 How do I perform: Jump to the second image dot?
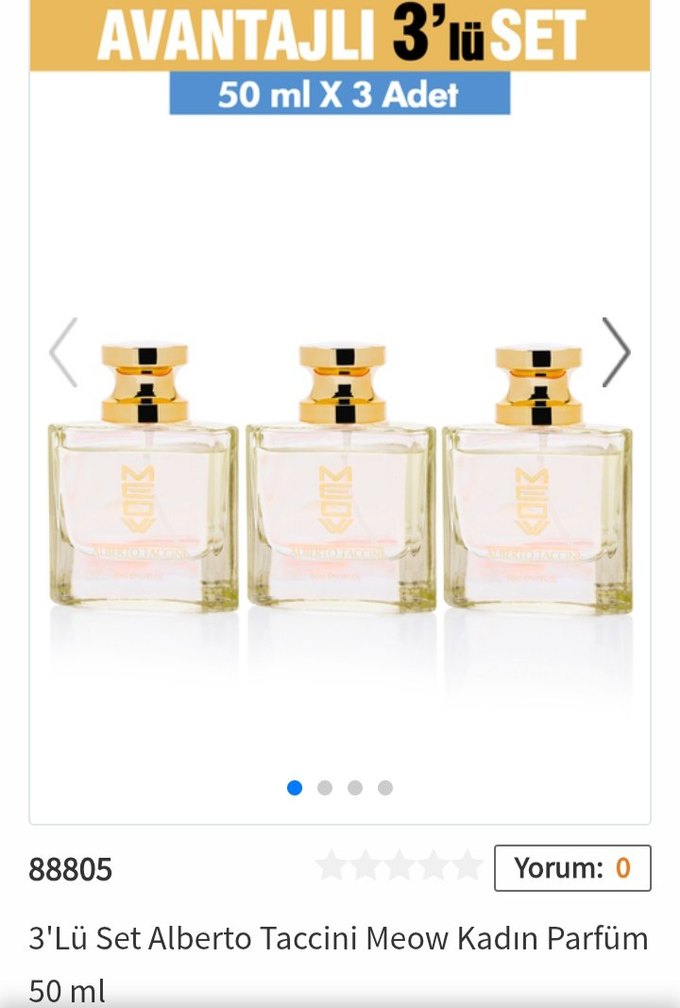(325, 788)
